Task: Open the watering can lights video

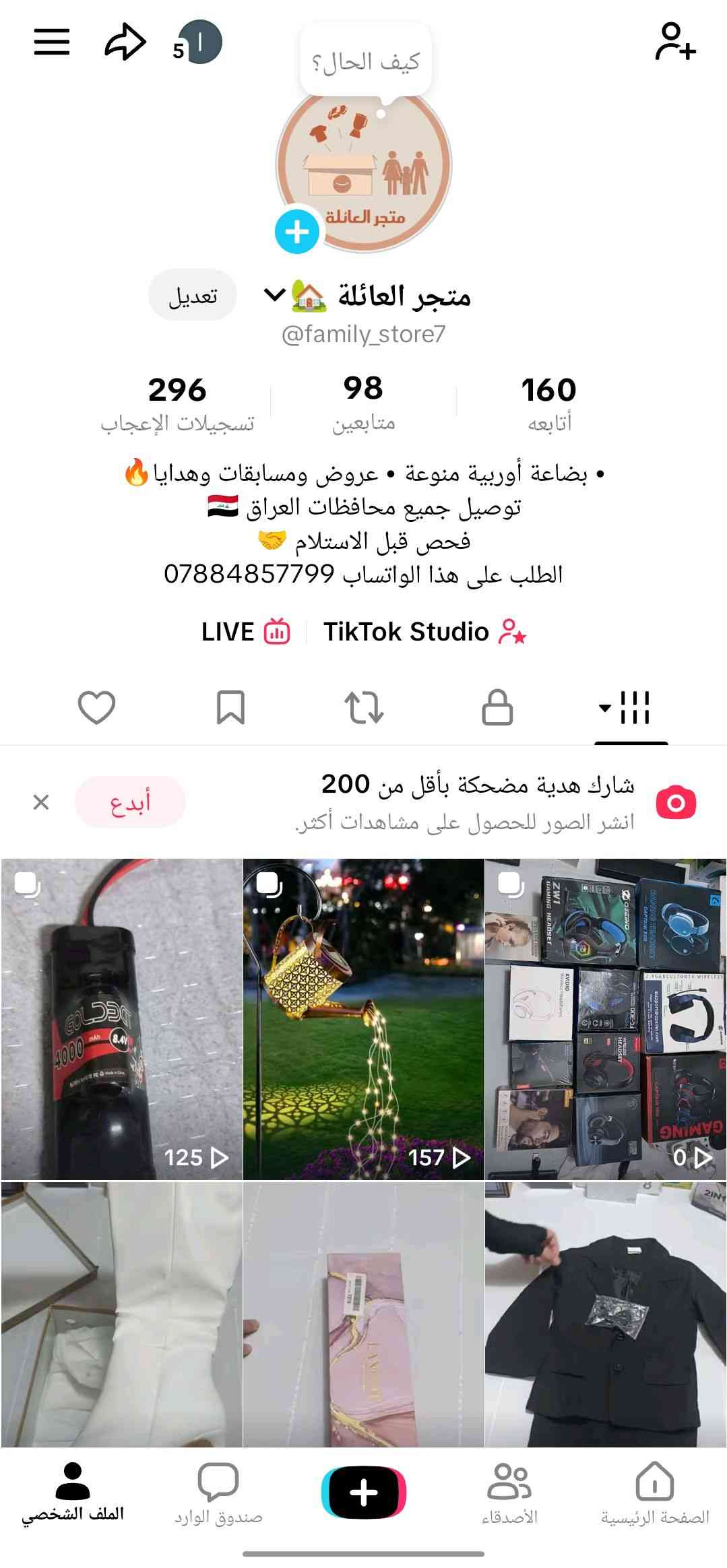Action: 363,1019
